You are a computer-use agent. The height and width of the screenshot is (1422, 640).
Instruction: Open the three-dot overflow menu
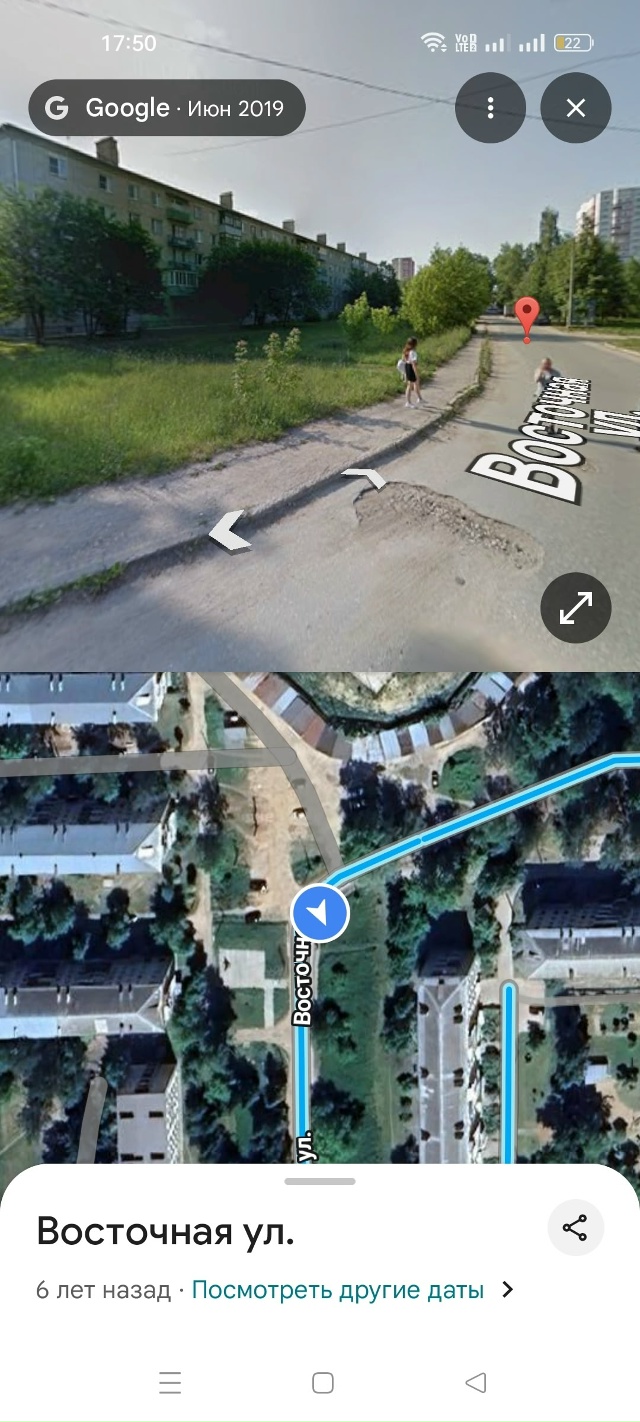tap(490, 108)
